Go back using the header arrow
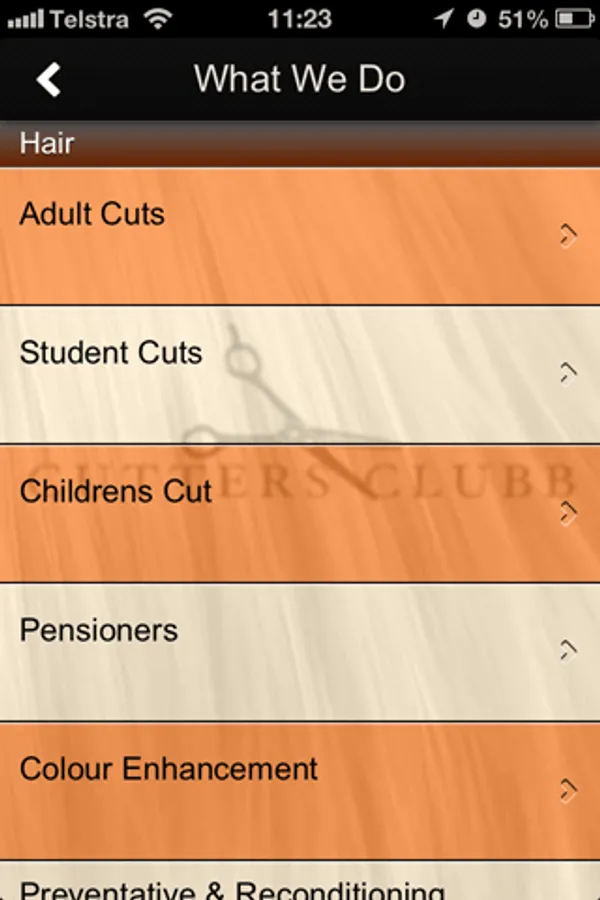 click(x=49, y=79)
